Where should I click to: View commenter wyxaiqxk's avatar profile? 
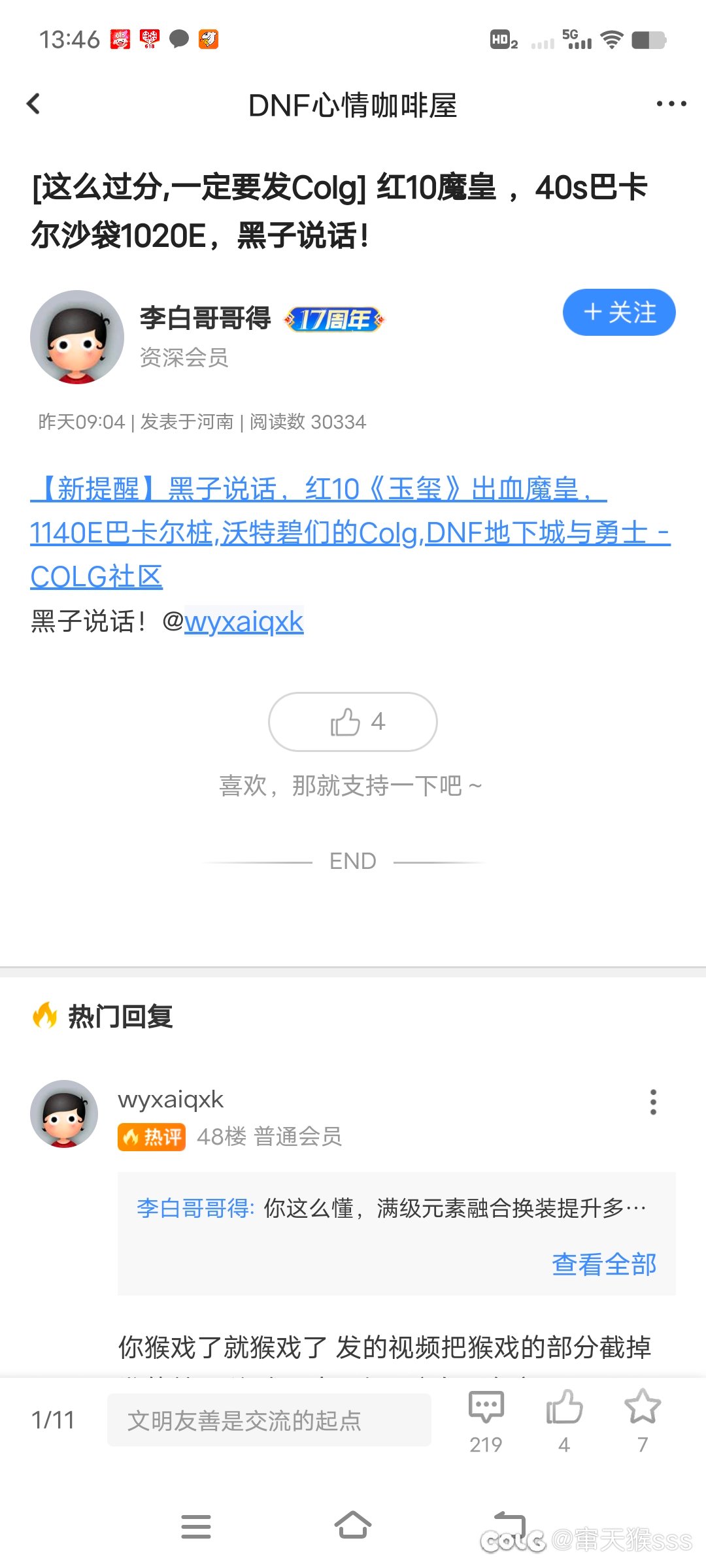pyautogui.click(x=64, y=1114)
